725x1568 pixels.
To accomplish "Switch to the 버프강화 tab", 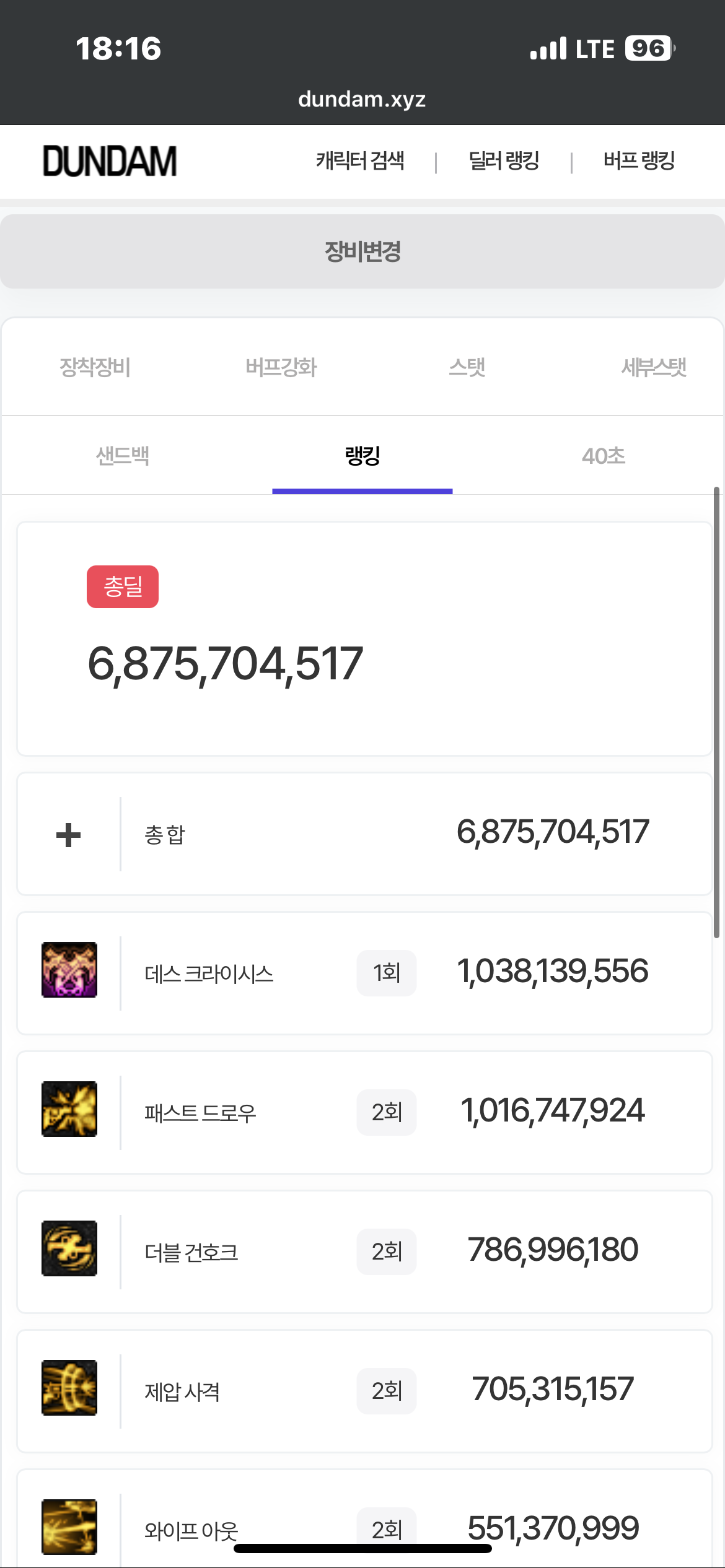I will 281,367.
